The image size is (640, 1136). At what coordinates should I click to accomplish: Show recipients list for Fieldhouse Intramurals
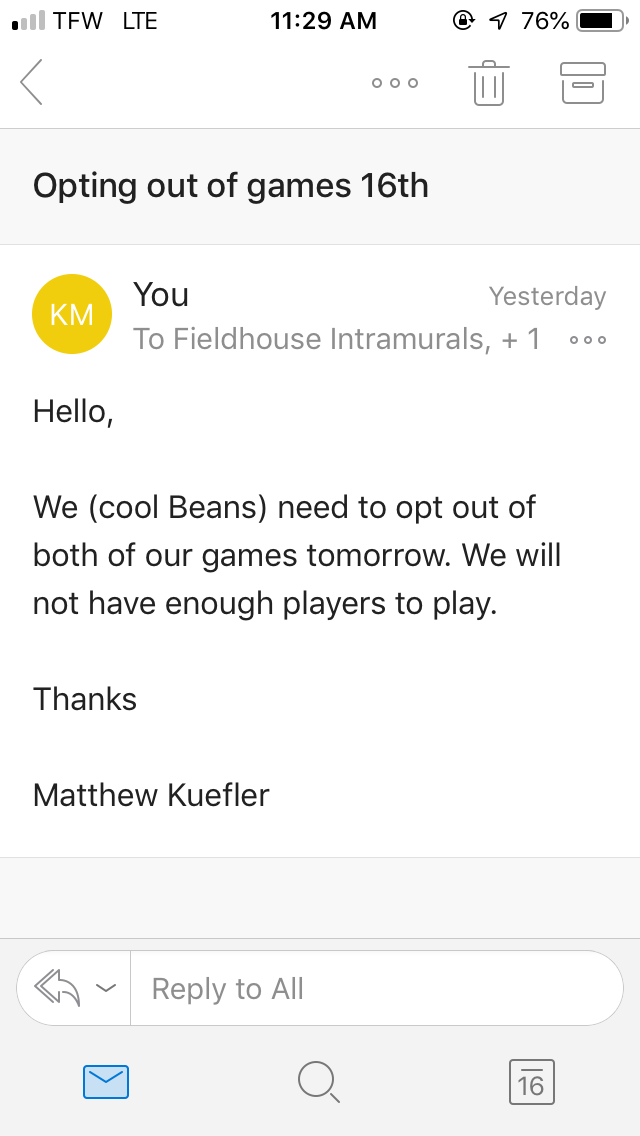point(335,339)
